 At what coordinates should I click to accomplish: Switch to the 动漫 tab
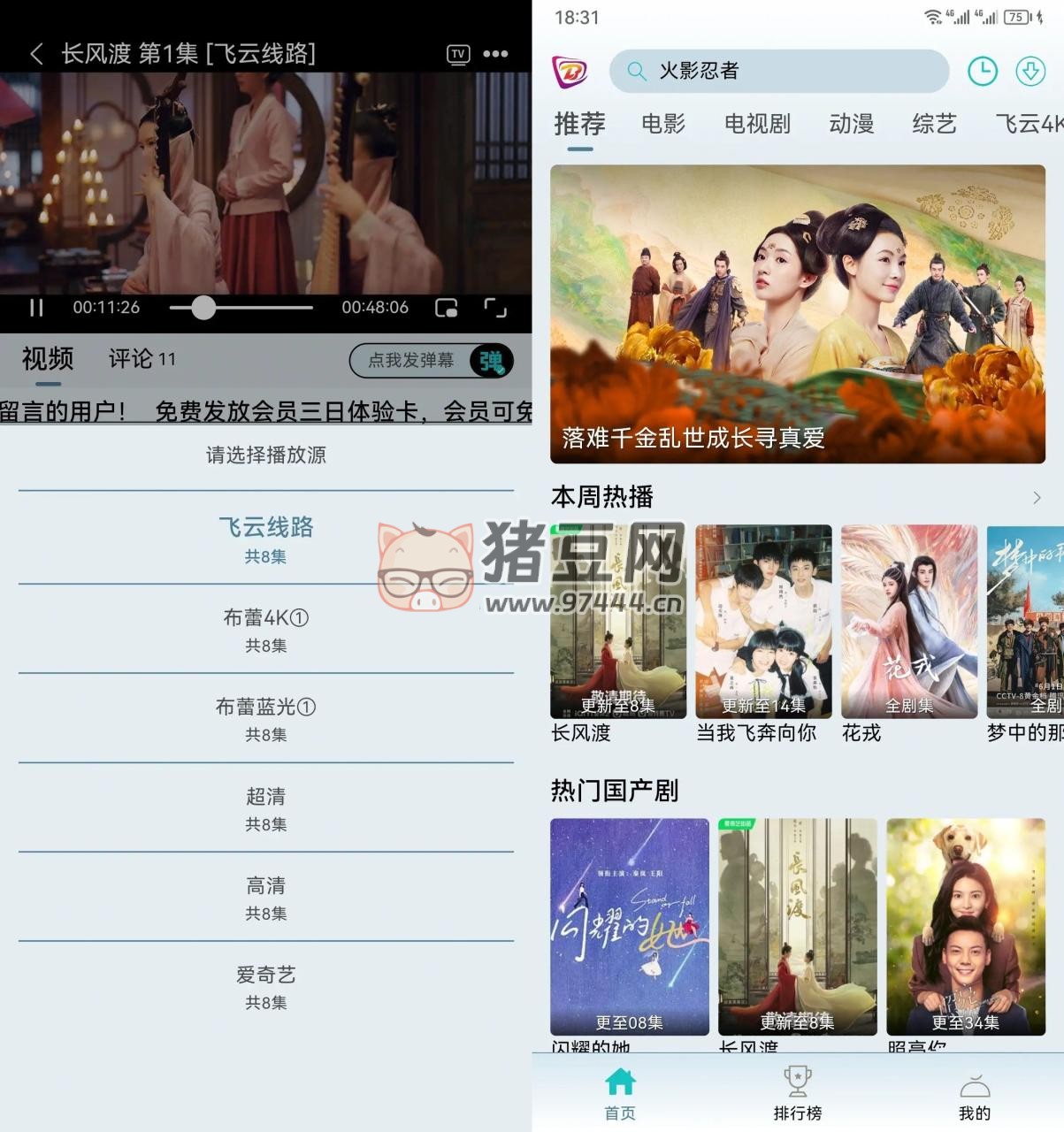(851, 124)
